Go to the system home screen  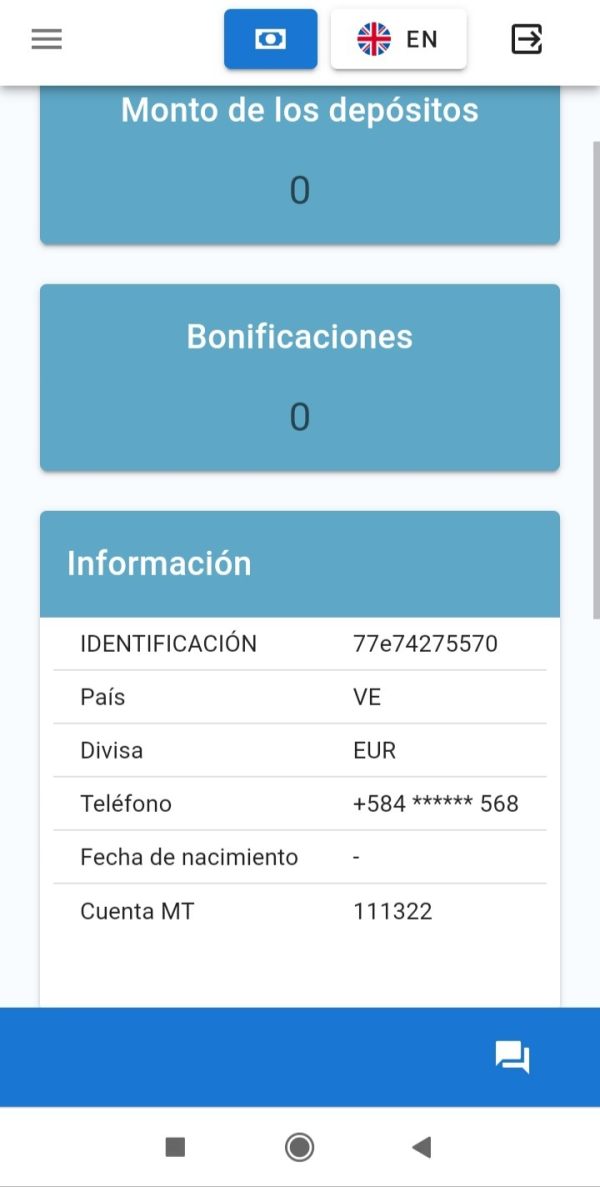coord(300,1147)
